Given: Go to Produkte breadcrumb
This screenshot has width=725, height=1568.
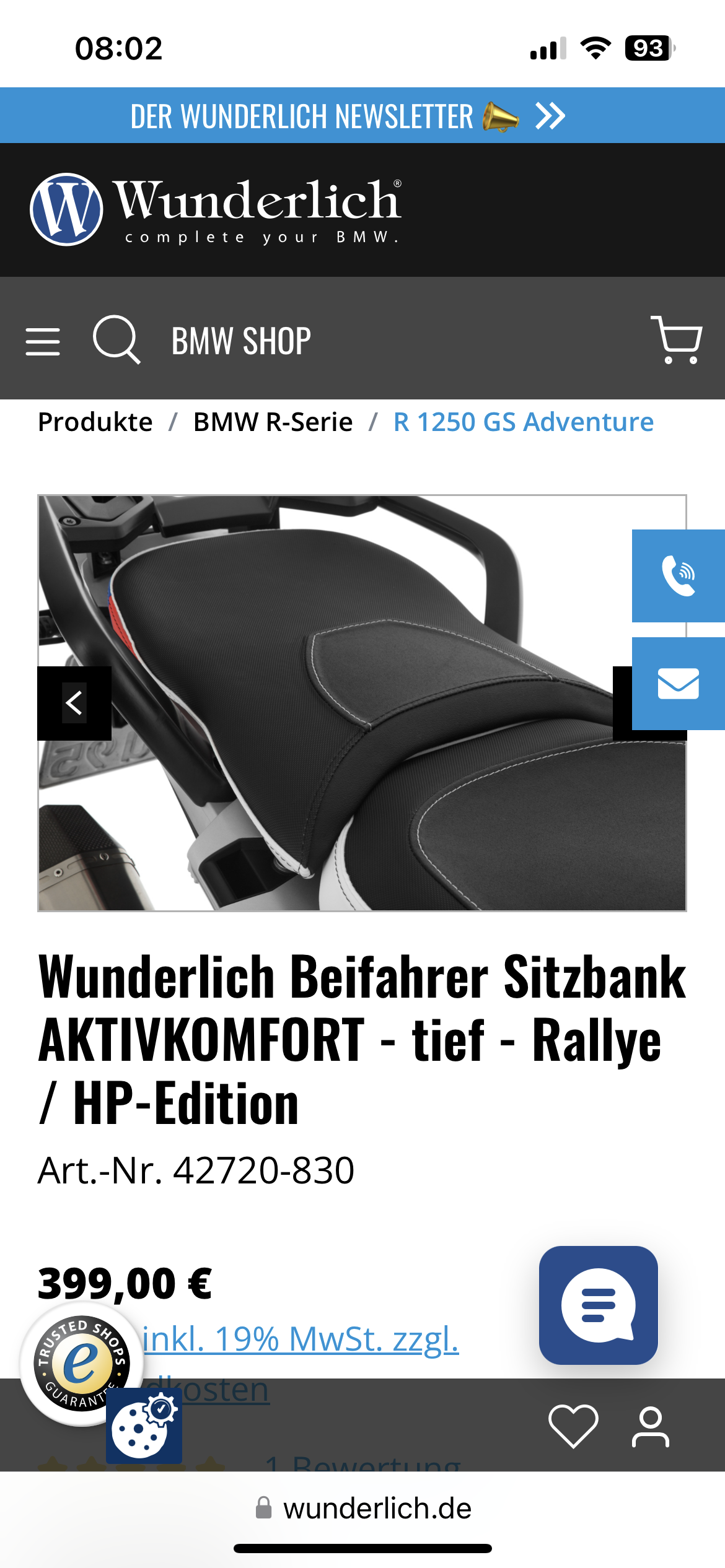Looking at the screenshot, I should coord(95,422).
